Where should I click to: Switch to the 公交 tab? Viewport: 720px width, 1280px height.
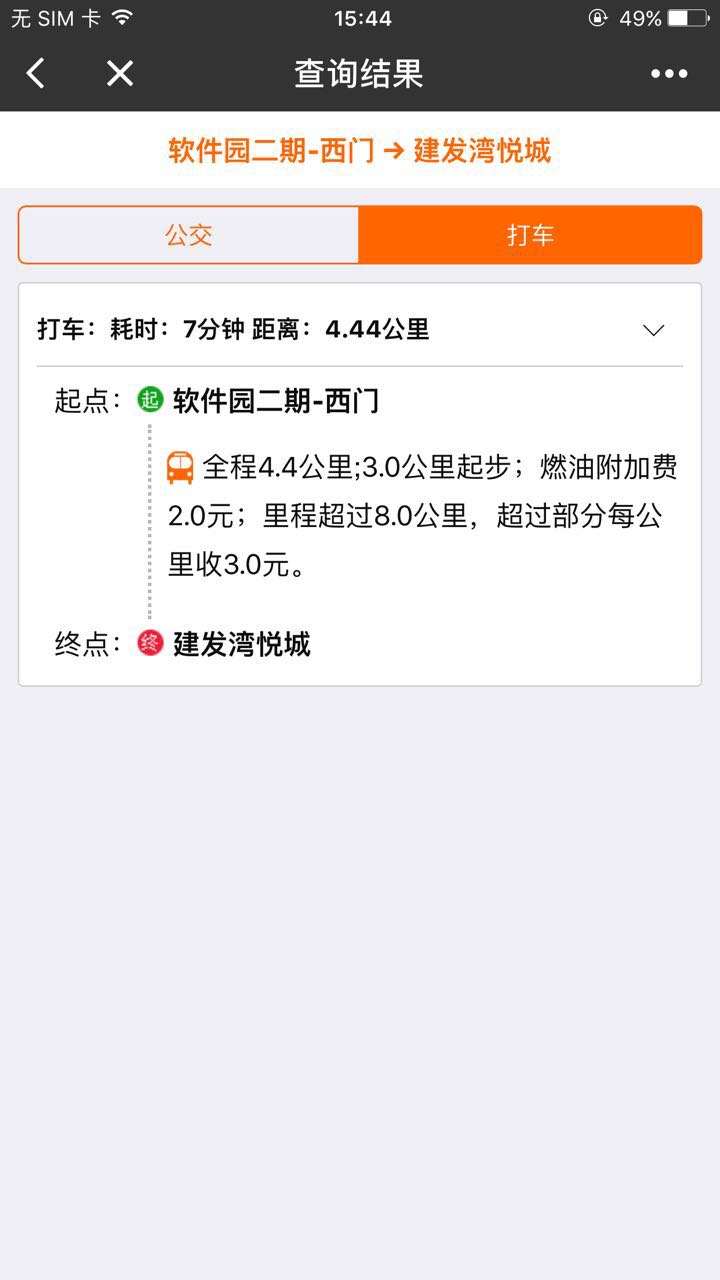pos(189,235)
